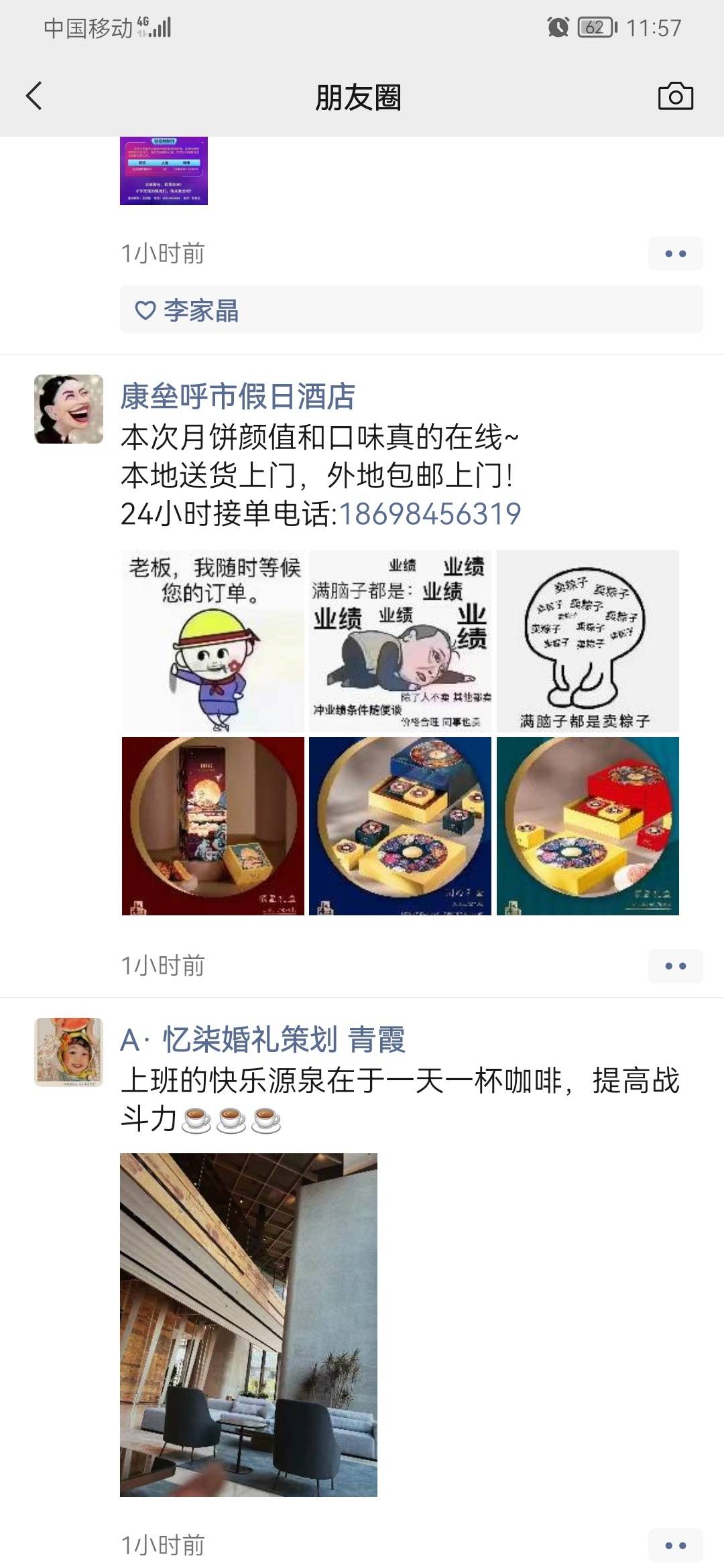
Task: Open like/comment menu on the purple poster post
Action: [675, 254]
